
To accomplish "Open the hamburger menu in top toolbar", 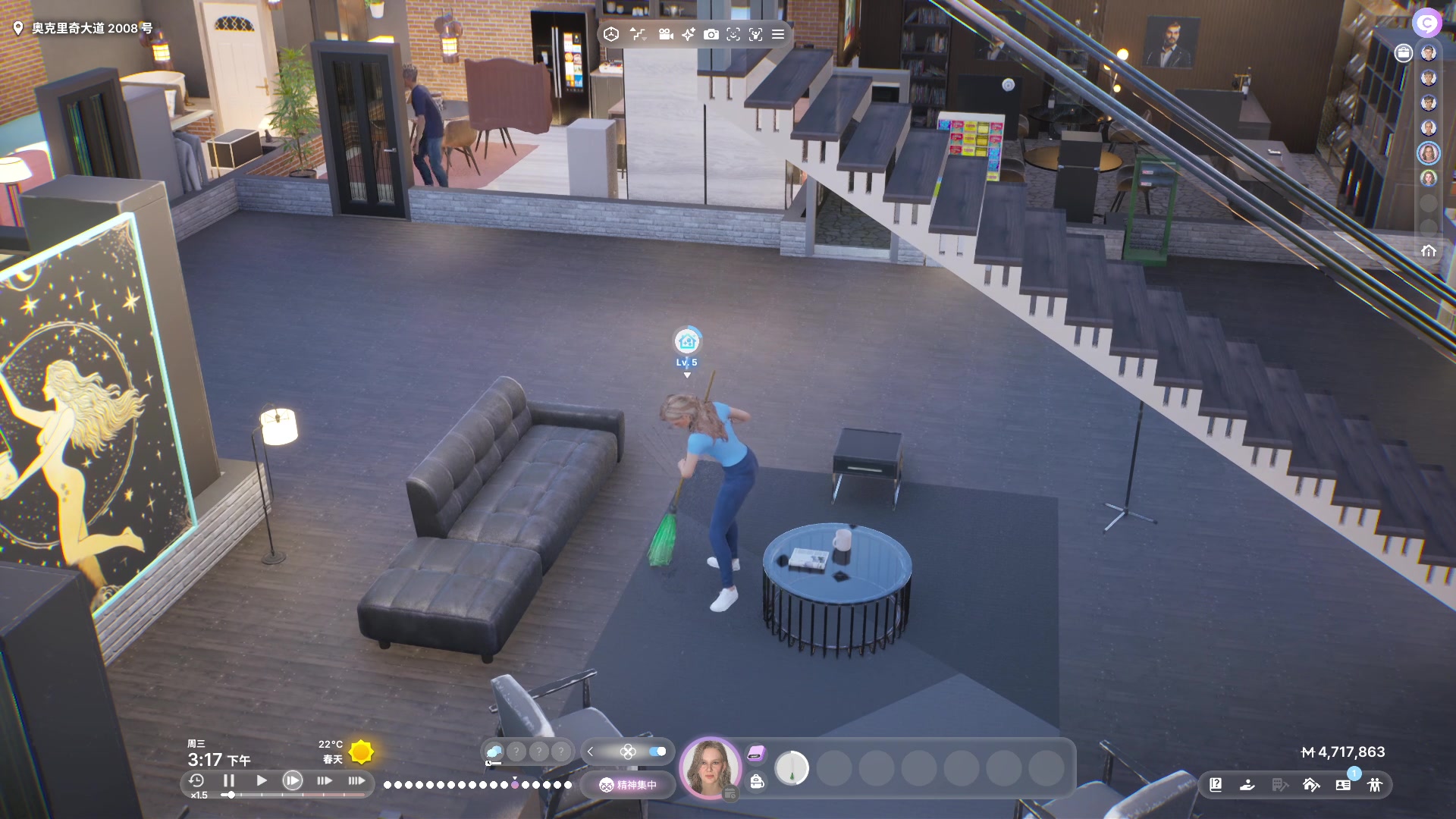I will [x=778, y=34].
